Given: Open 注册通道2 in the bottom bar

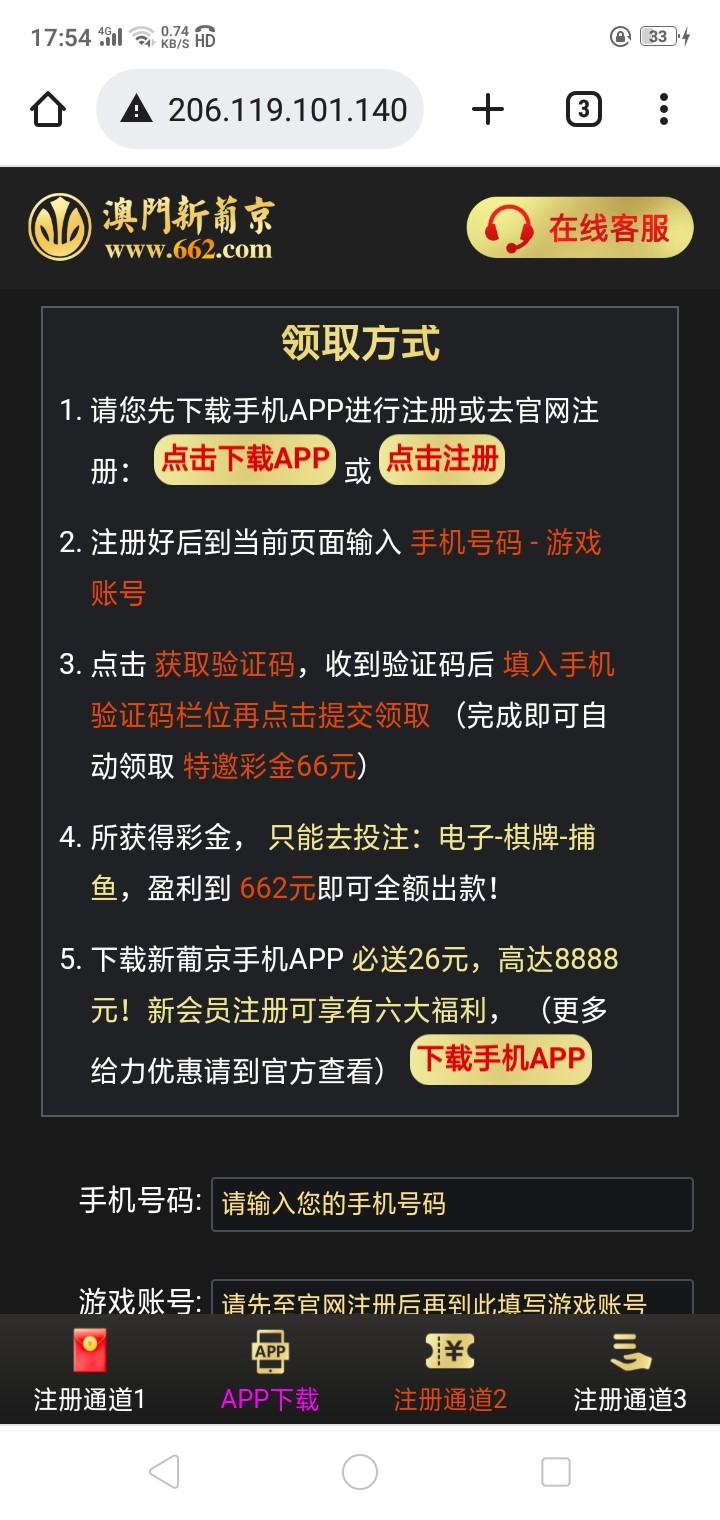Looking at the screenshot, I should click(x=450, y=1370).
